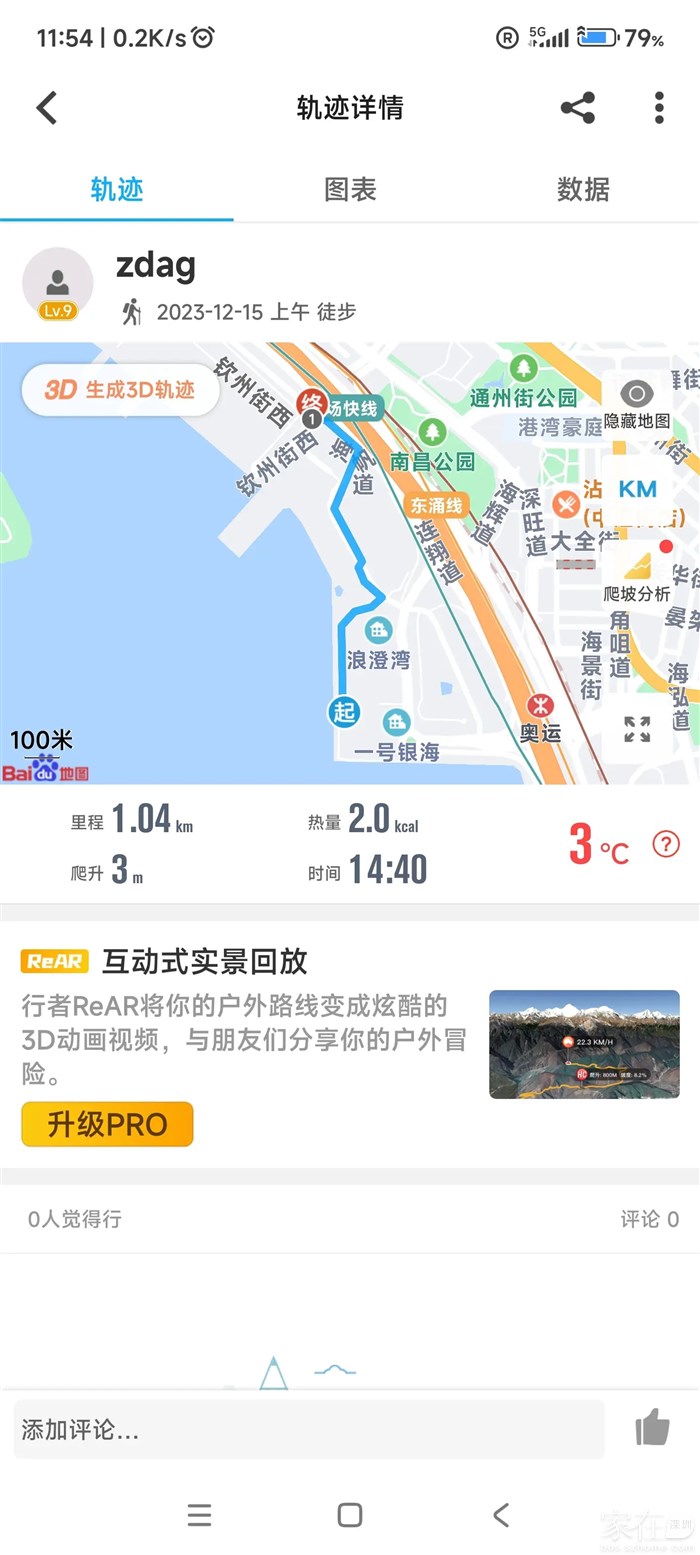Open the overflow menu

tap(659, 108)
